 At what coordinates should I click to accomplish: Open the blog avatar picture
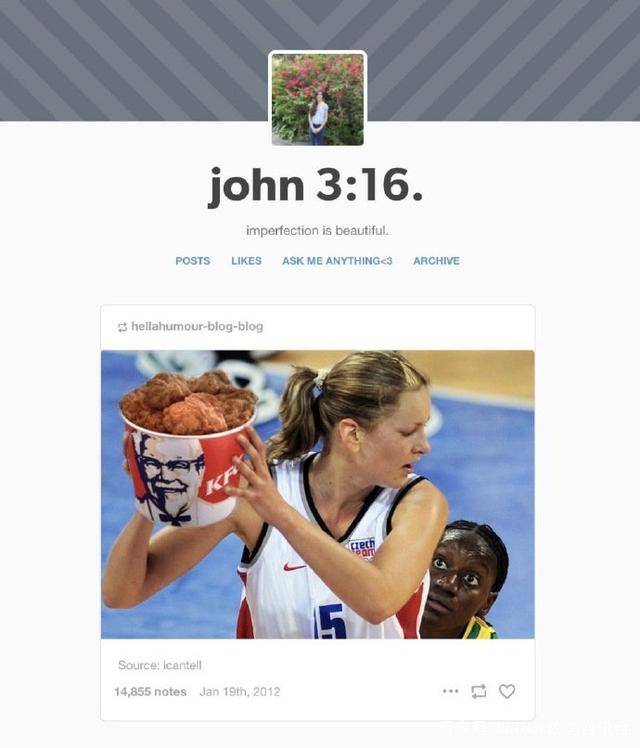click(318, 98)
